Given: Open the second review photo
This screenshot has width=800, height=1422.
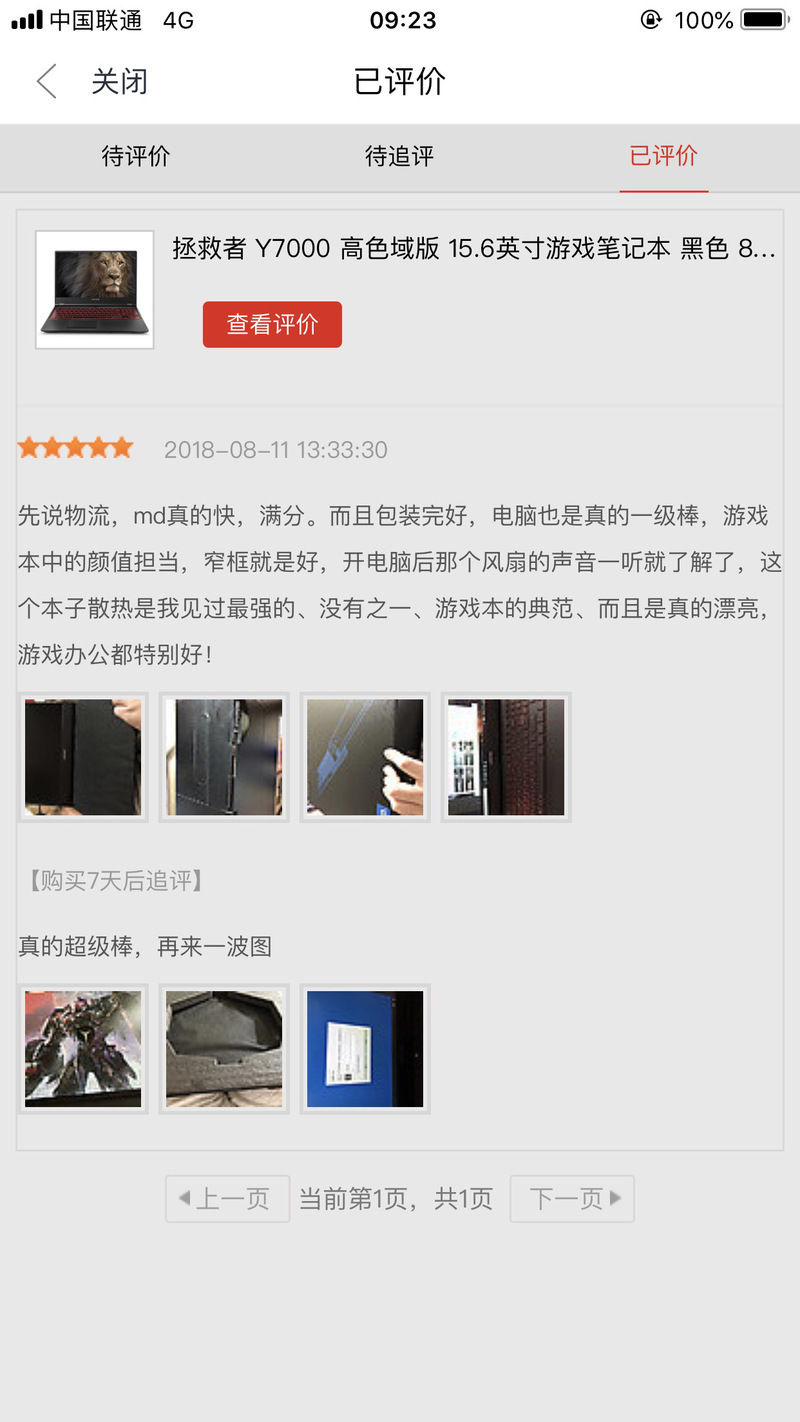Looking at the screenshot, I should point(224,757).
